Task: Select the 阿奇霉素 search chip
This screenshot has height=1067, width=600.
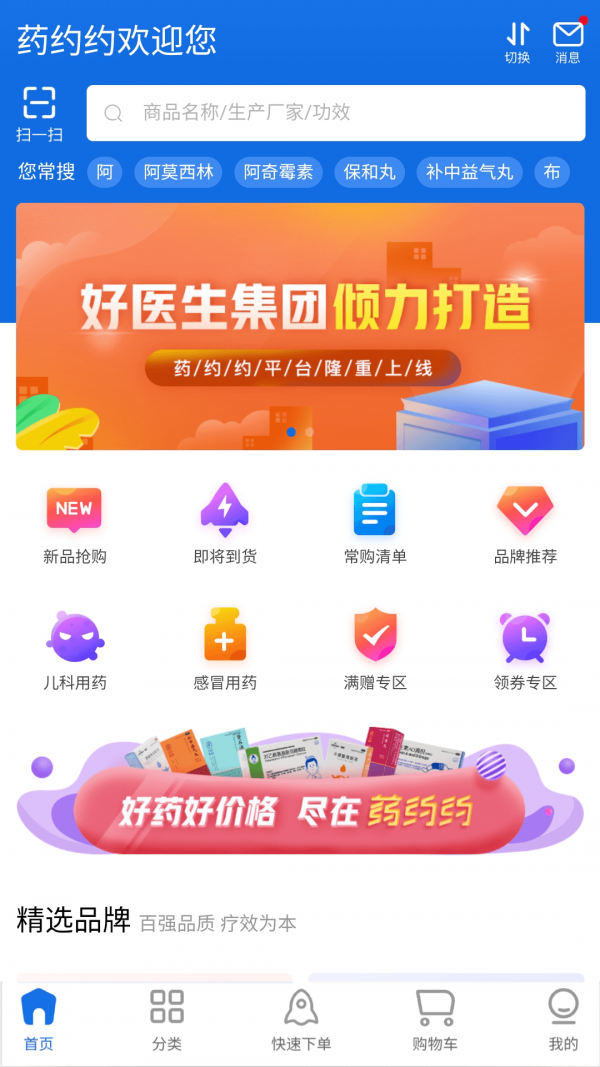Action: (278, 172)
